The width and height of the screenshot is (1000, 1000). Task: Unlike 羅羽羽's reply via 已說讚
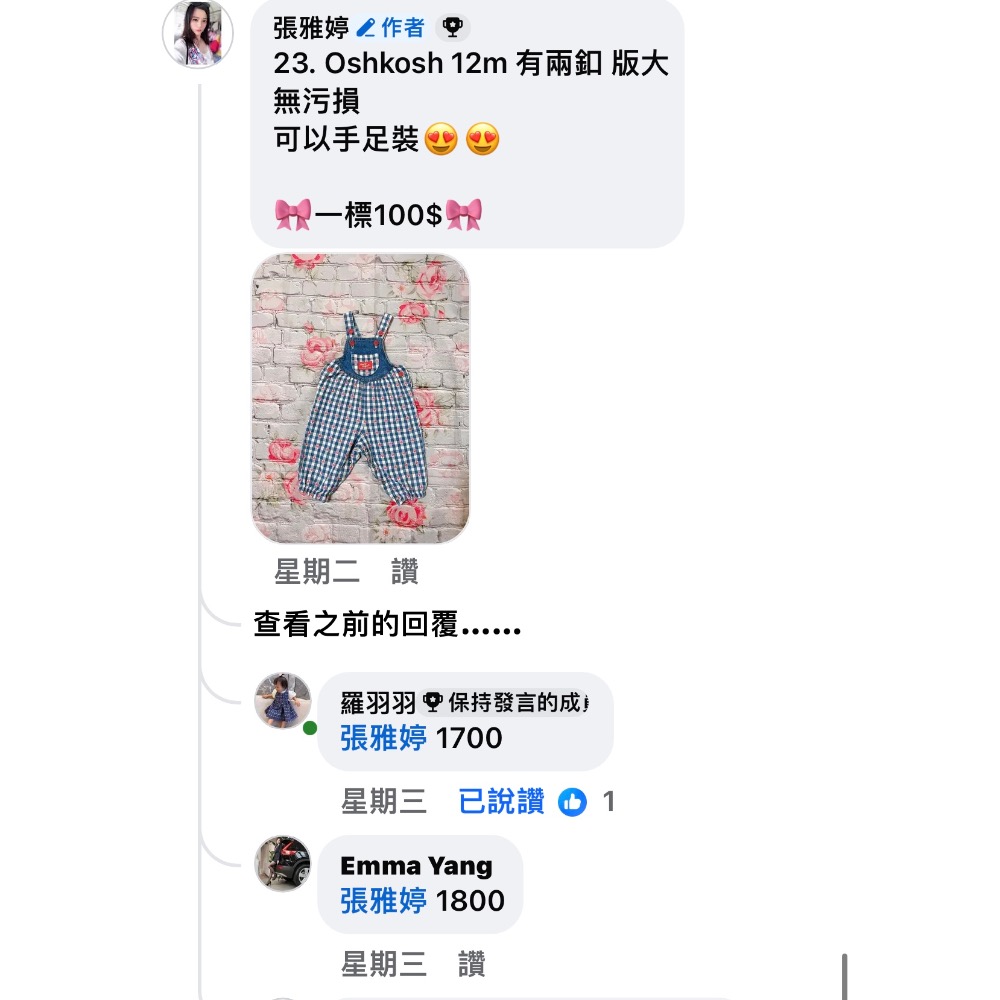(501, 801)
